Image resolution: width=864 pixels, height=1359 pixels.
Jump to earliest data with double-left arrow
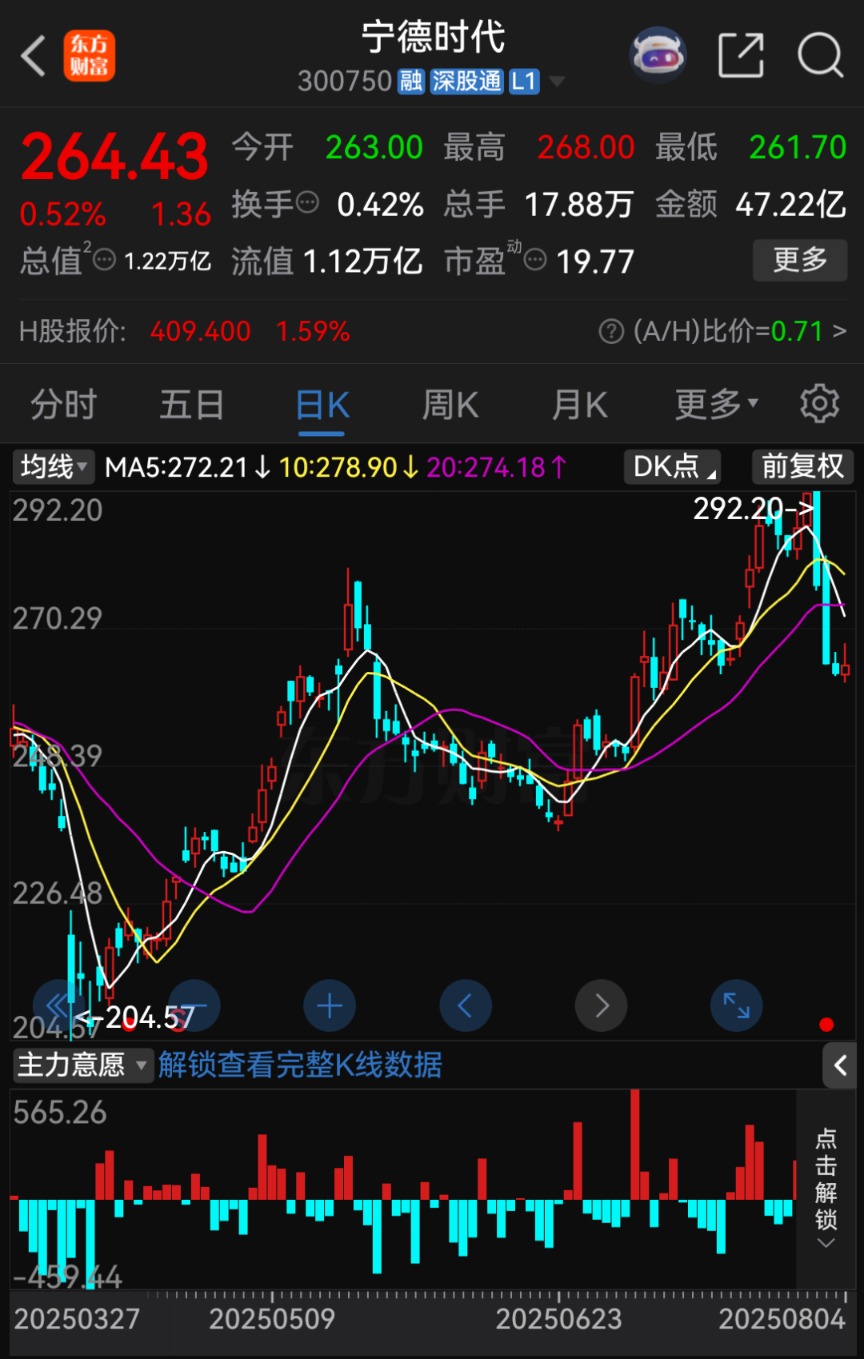coord(58,1006)
